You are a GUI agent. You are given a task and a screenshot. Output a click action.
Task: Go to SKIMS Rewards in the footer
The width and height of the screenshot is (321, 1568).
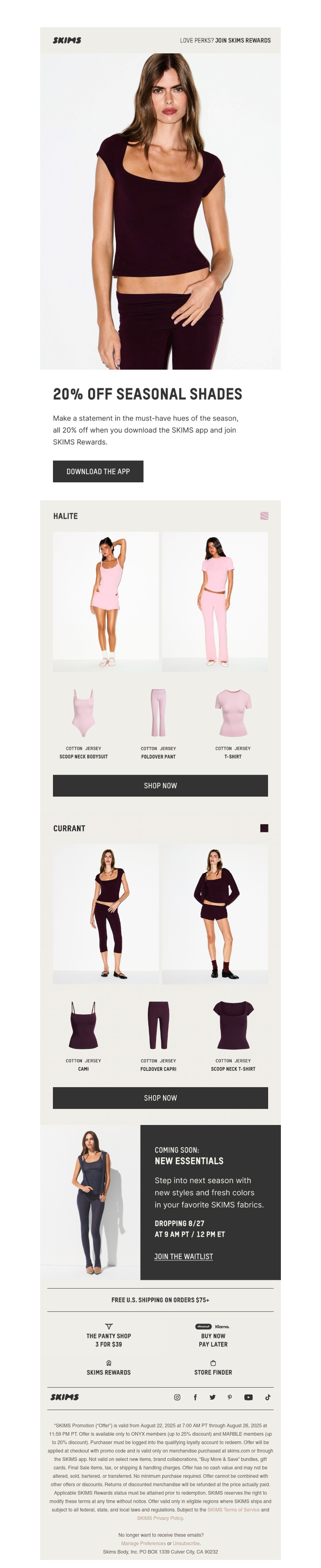pos(108,1372)
